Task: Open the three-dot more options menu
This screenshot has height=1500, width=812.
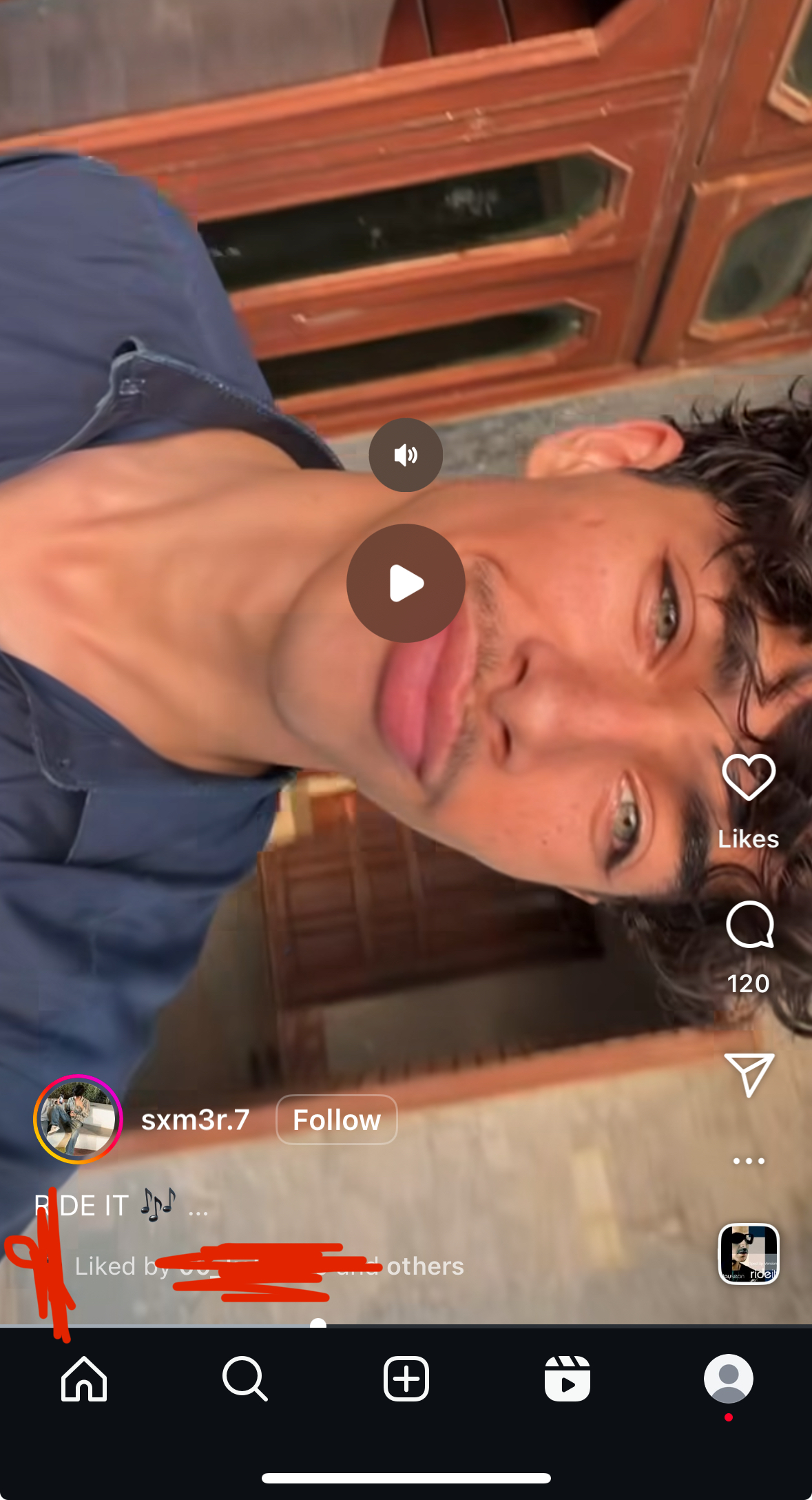Action: pos(749,1161)
